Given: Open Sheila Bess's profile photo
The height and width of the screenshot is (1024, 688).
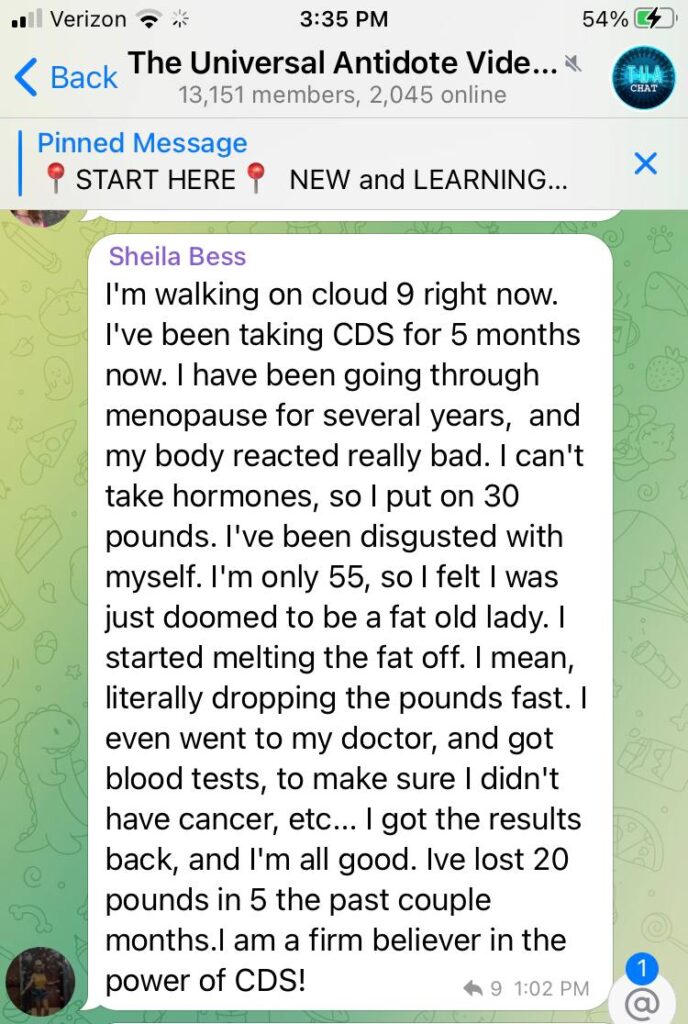Looking at the screenshot, I should pyautogui.click(x=40, y=982).
